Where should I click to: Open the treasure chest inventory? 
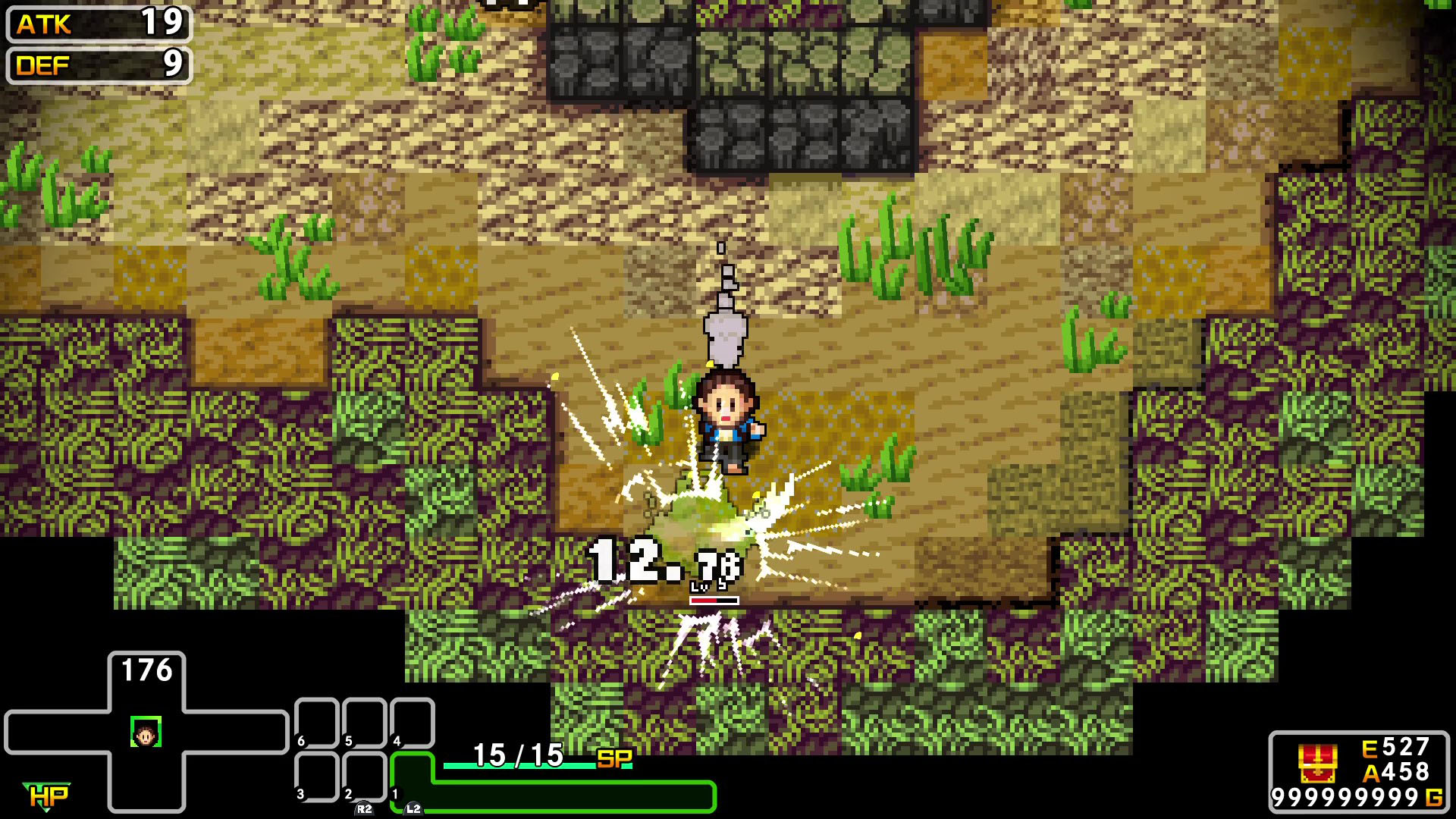(1317, 762)
